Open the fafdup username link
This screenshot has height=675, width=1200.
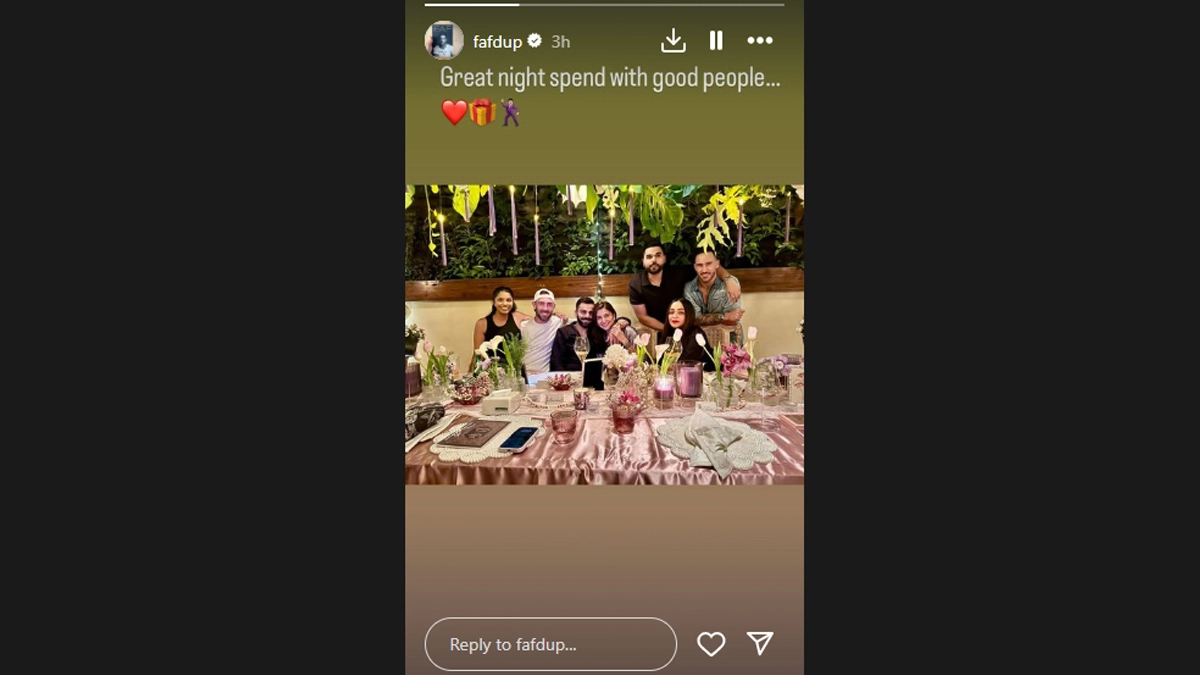point(497,41)
